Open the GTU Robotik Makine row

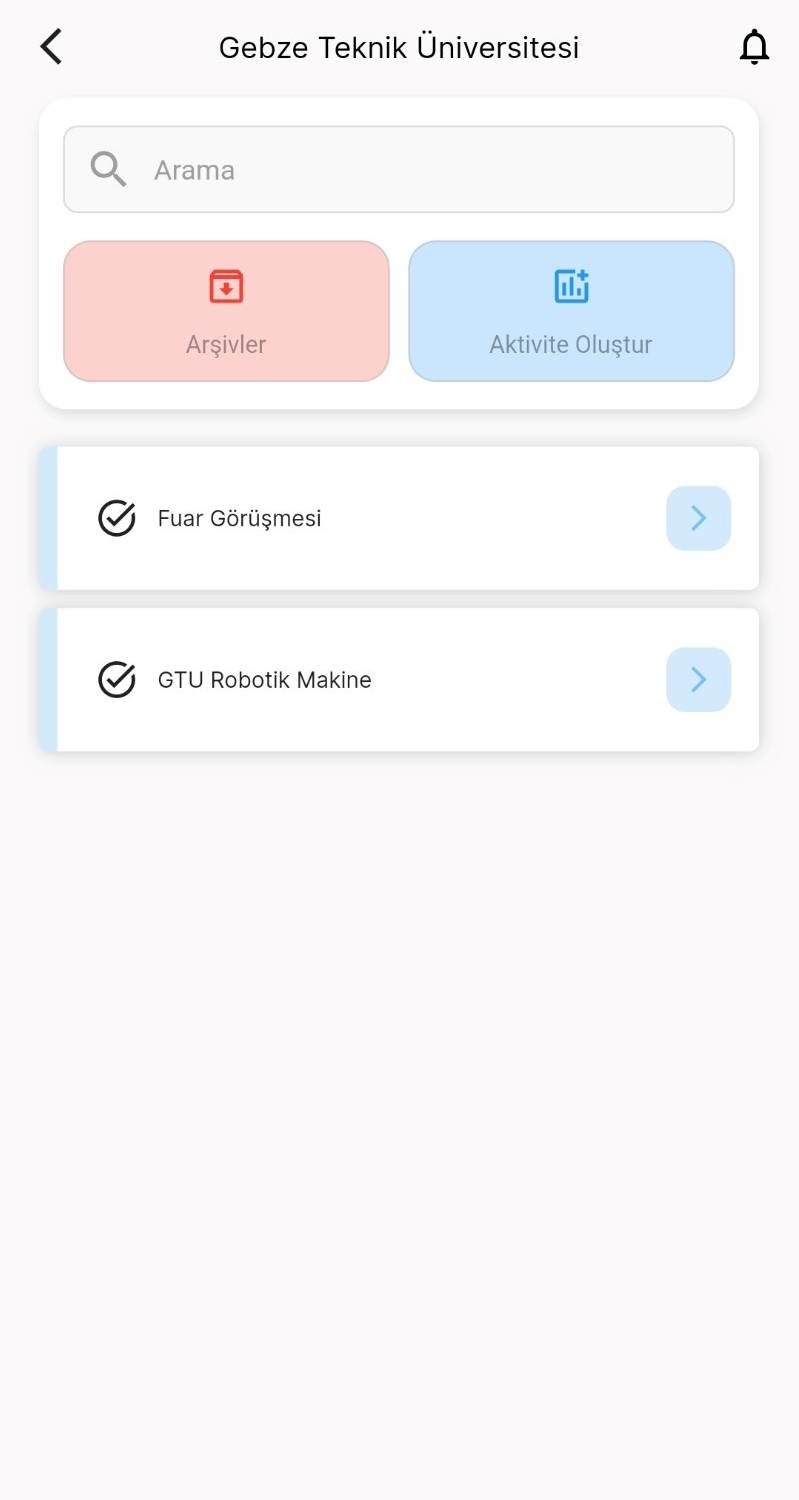tap(350, 680)
